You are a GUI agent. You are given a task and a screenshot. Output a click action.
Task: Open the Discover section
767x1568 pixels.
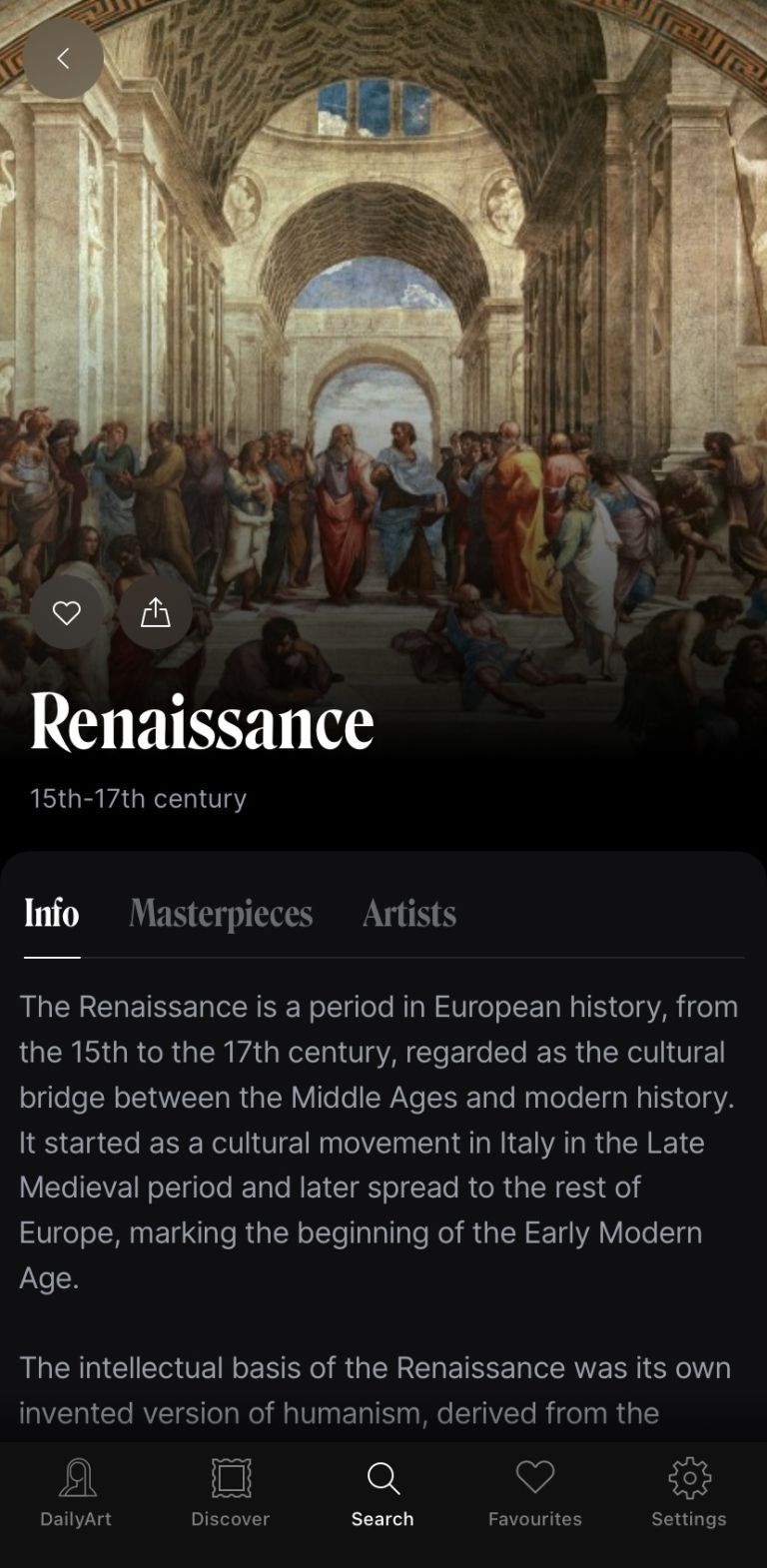point(231,1493)
